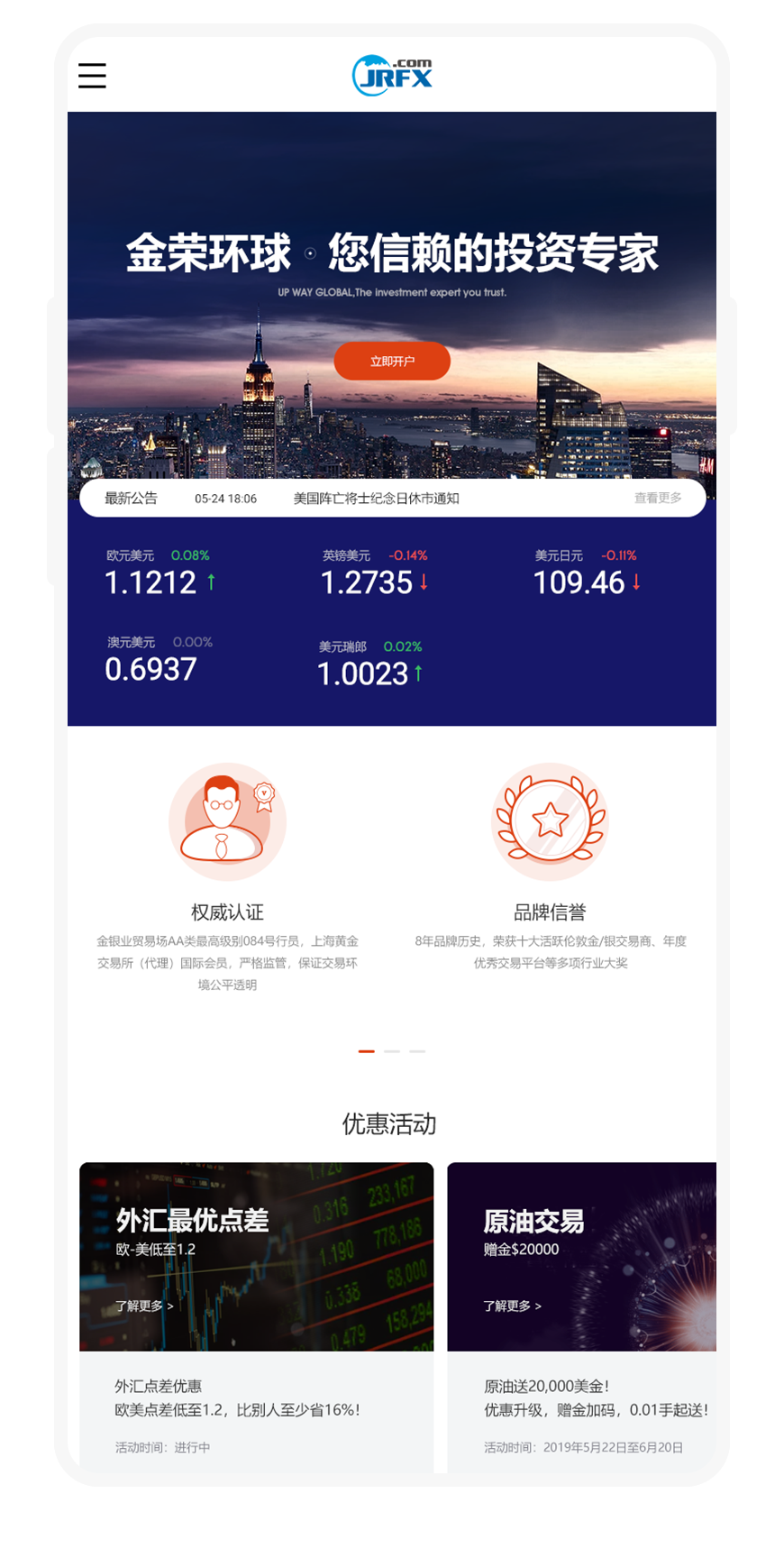The height and width of the screenshot is (1567, 784).
Task: Select the third carousel page dot
Action: (x=417, y=1051)
